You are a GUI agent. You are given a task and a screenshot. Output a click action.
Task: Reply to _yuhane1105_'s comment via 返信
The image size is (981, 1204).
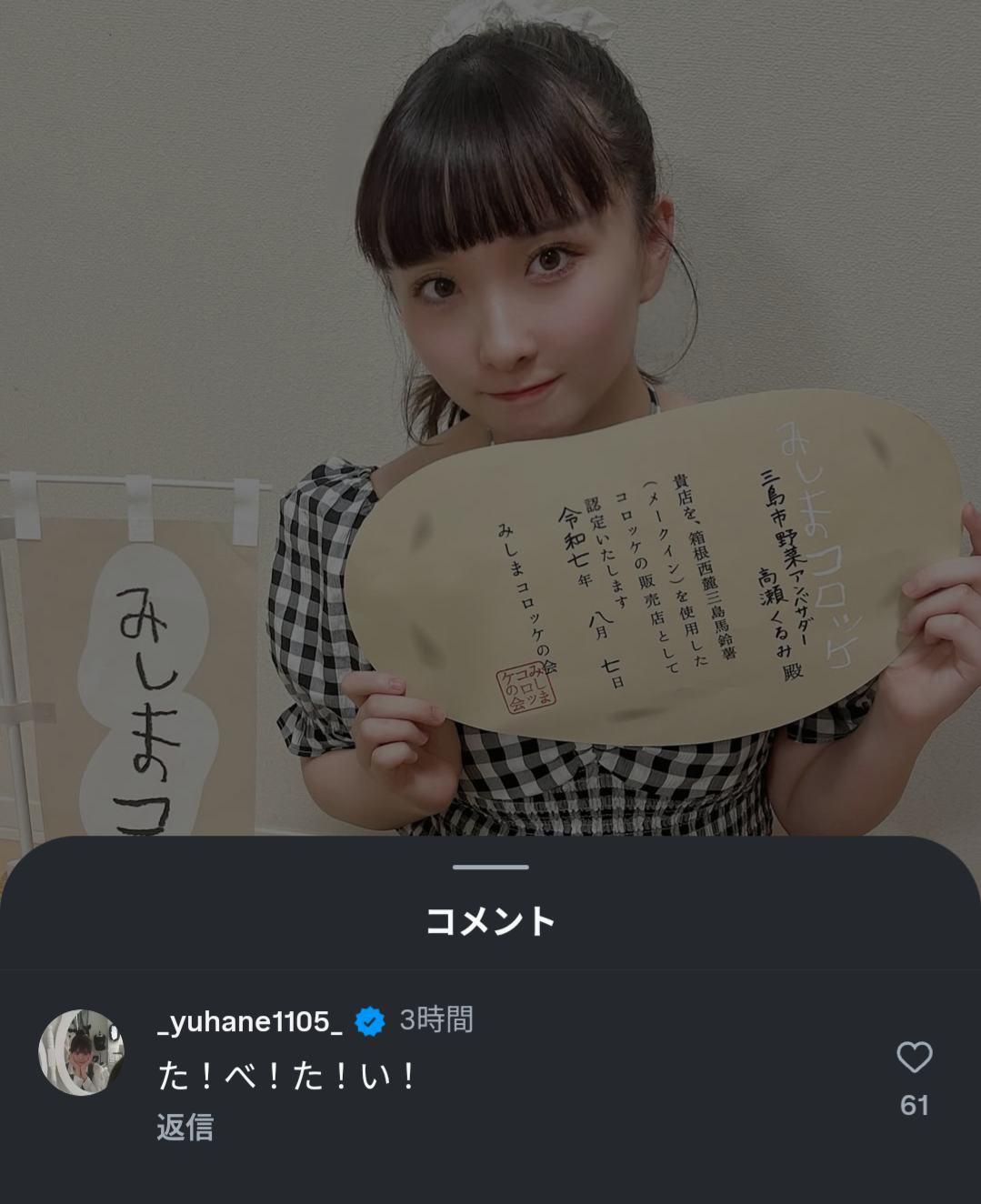pos(185,1128)
